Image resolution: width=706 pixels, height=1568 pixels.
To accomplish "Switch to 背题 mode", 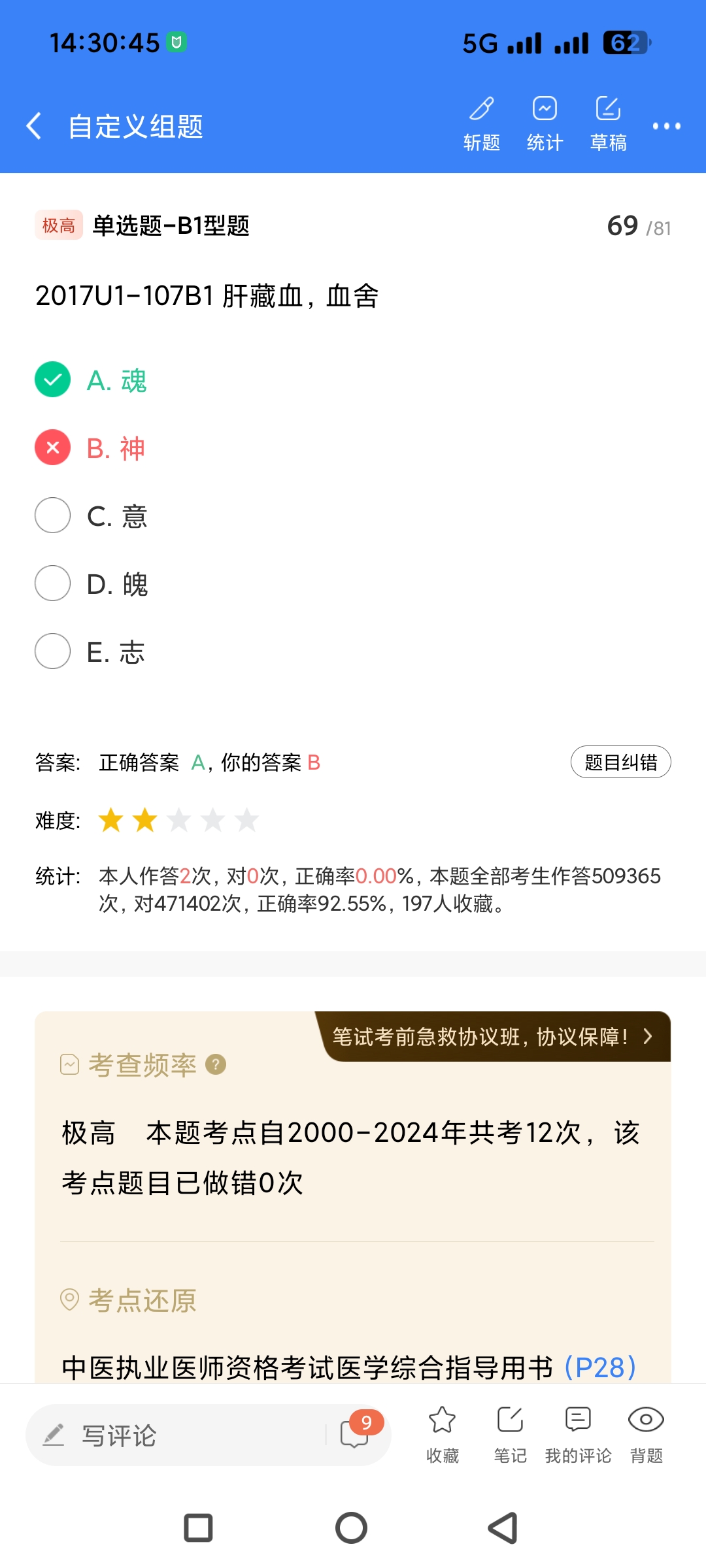I will (646, 1433).
